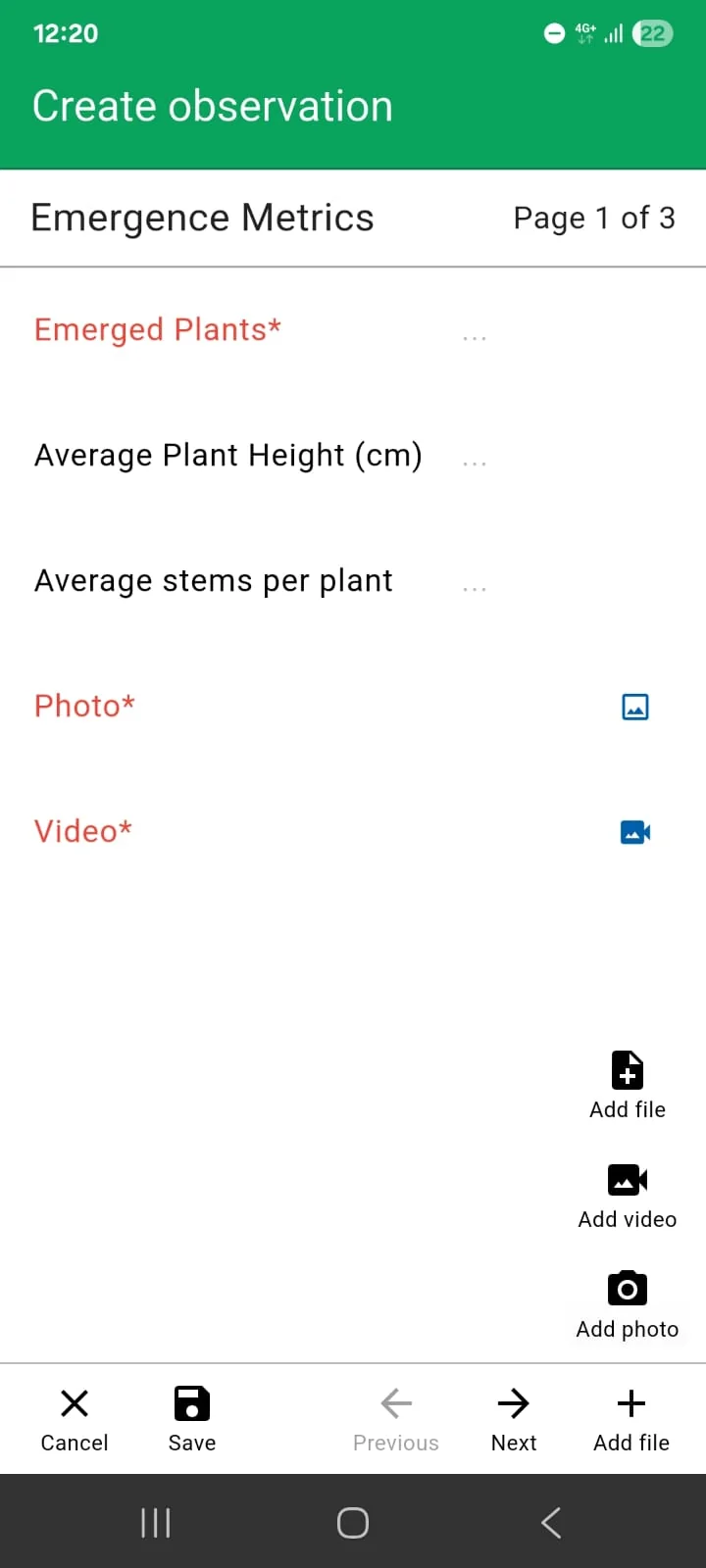The height and width of the screenshot is (1568, 706).
Task: Select the plus Add file icon in bottom bar
Action: click(630, 1403)
